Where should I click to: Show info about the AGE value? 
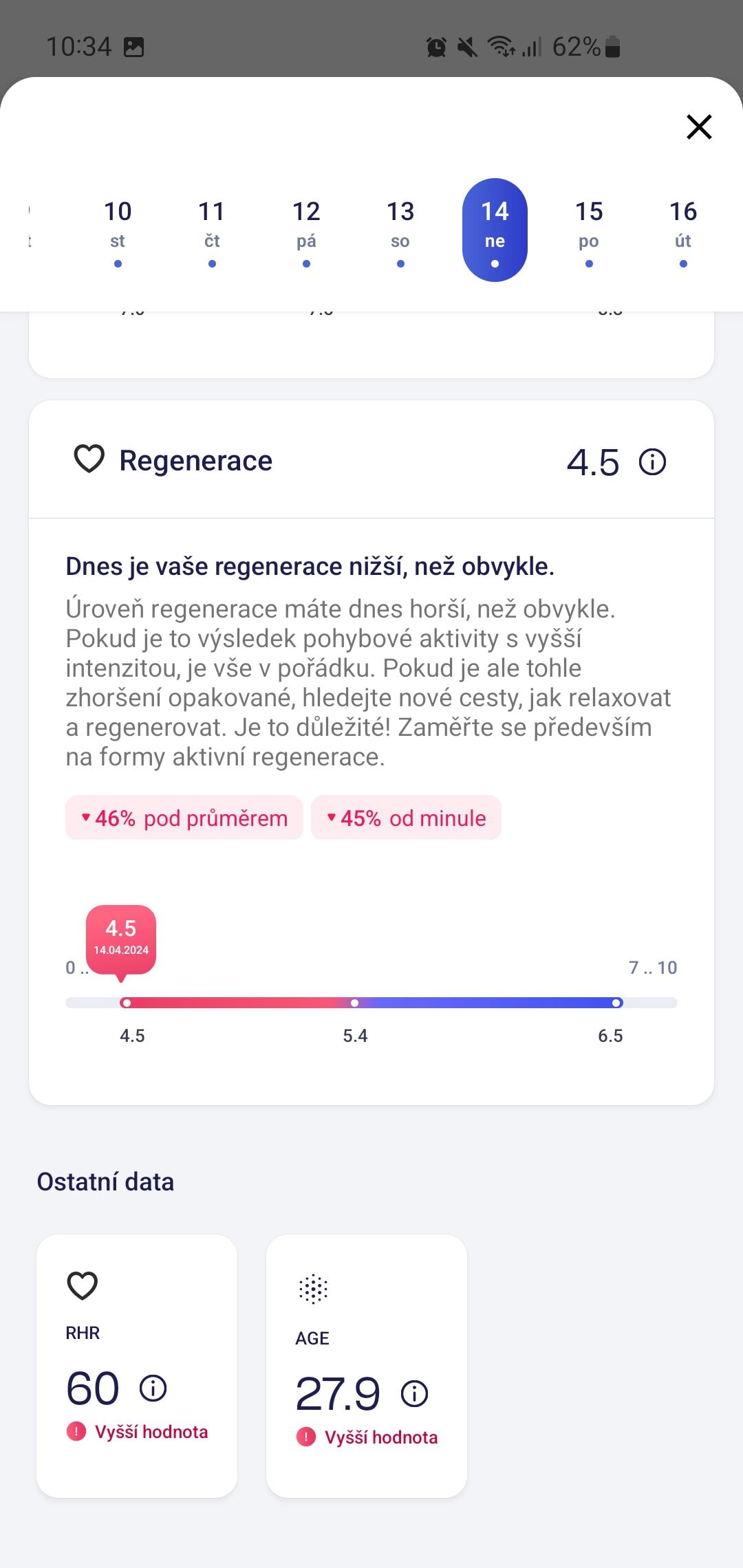tap(414, 1393)
